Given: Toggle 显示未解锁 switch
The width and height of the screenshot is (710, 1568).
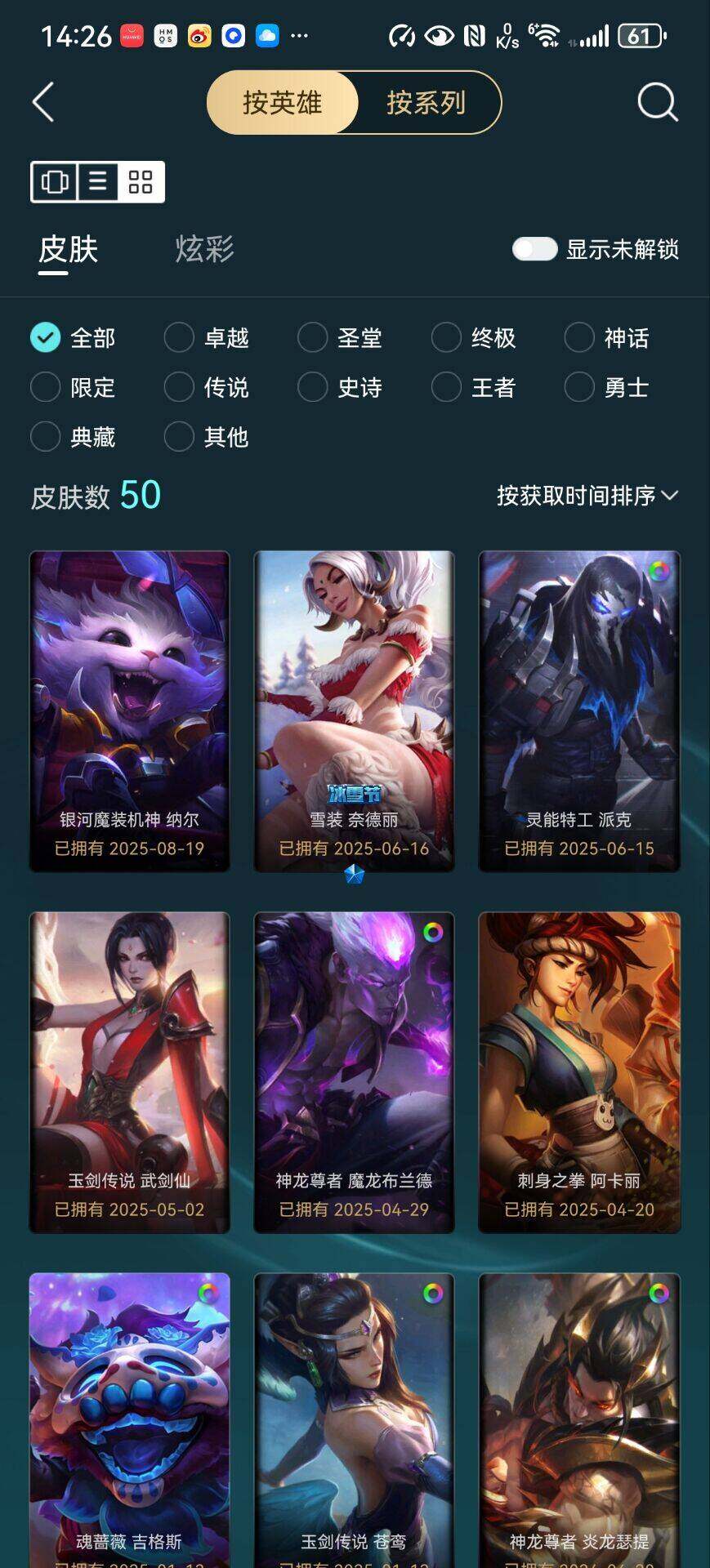Looking at the screenshot, I should (x=534, y=249).
